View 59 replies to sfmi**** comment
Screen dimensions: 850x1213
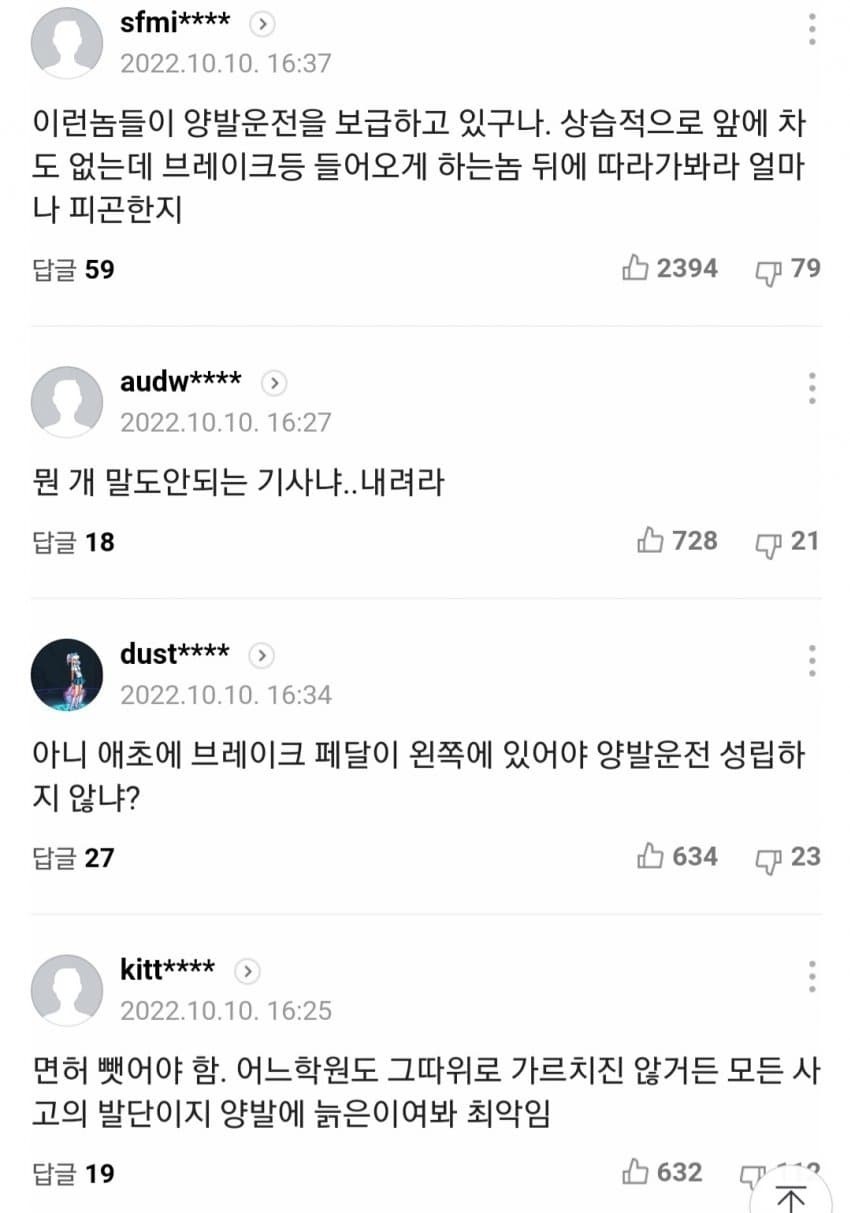(74, 269)
